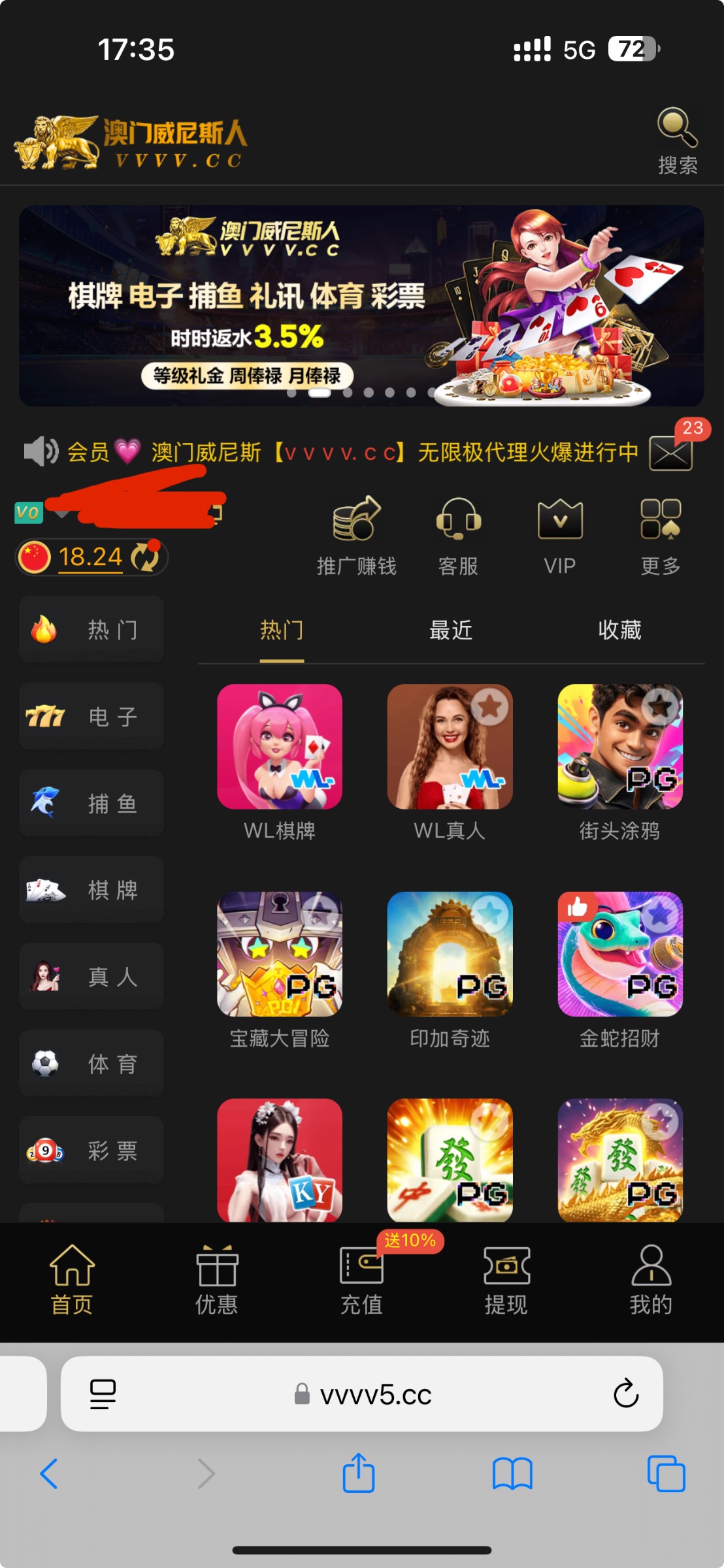724x1568 pixels.
Task: Refresh the 18.24 balance
Action: click(x=145, y=557)
